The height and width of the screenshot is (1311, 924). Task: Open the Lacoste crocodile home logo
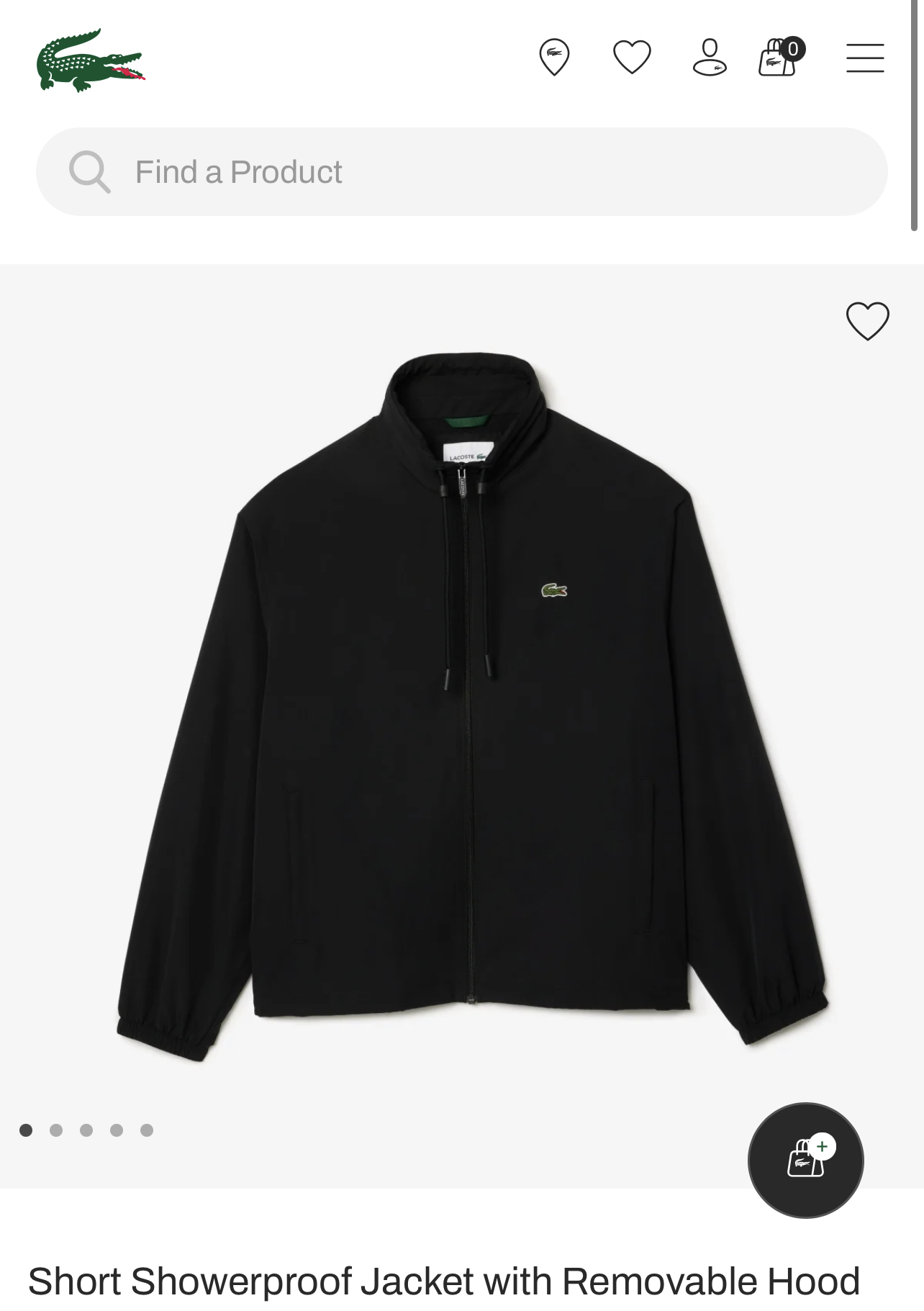(x=91, y=60)
